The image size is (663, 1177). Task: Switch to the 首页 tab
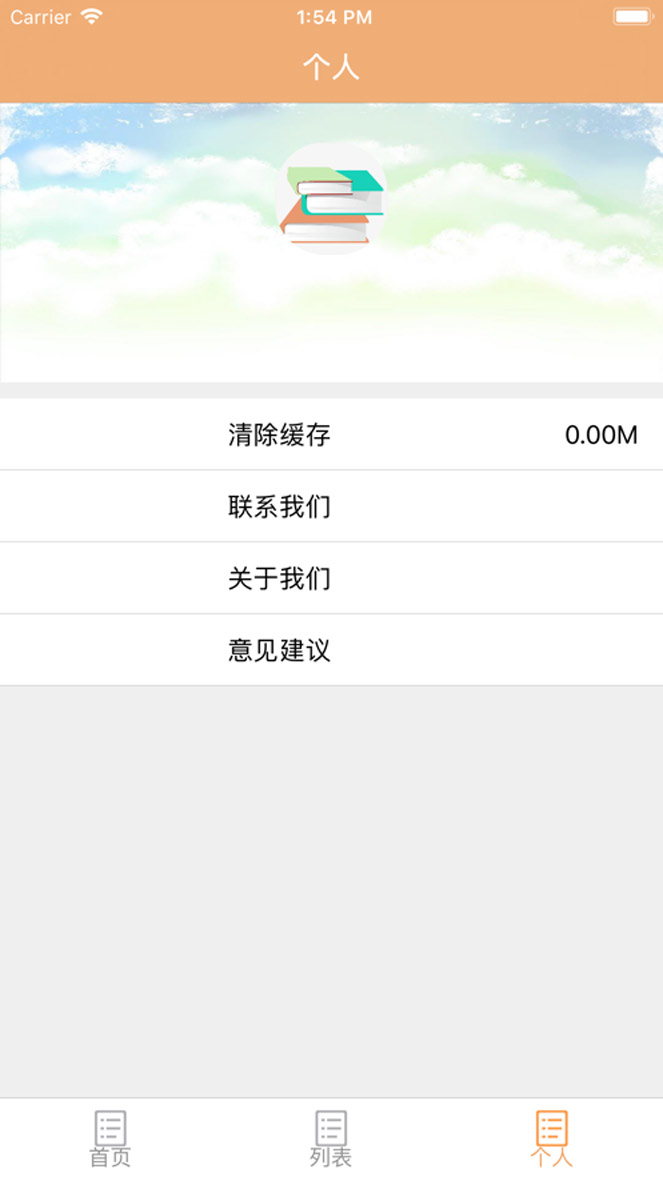110,1138
